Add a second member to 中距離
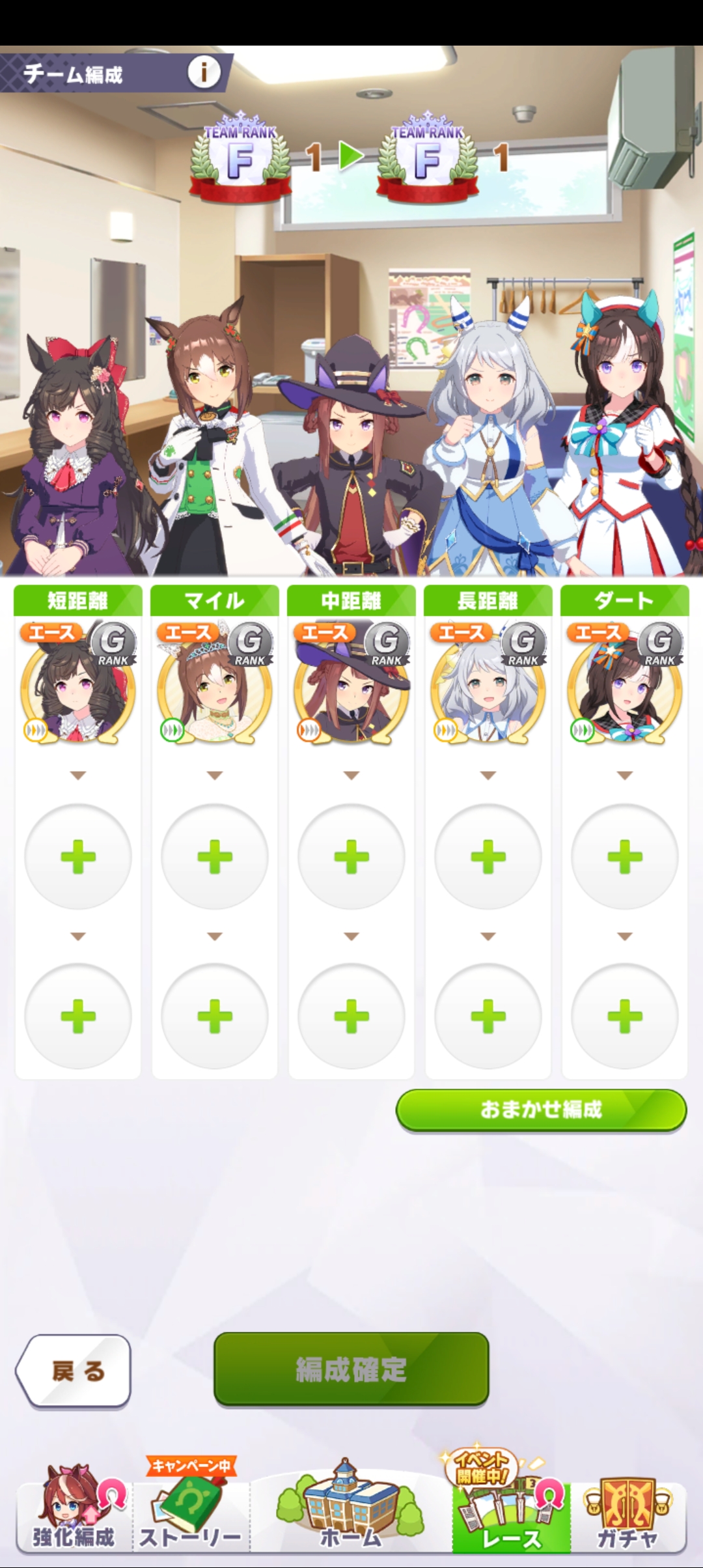 coord(351,856)
